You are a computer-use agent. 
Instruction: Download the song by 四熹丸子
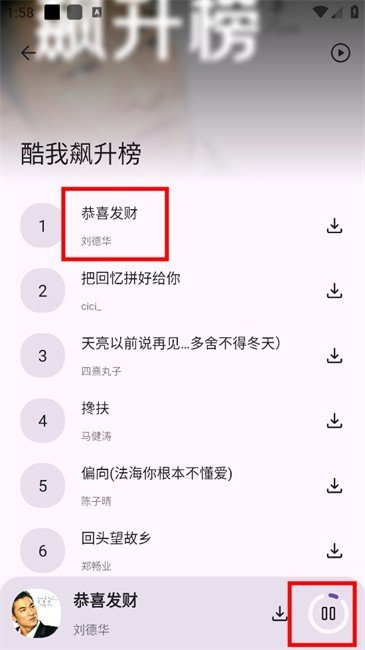[x=334, y=356]
